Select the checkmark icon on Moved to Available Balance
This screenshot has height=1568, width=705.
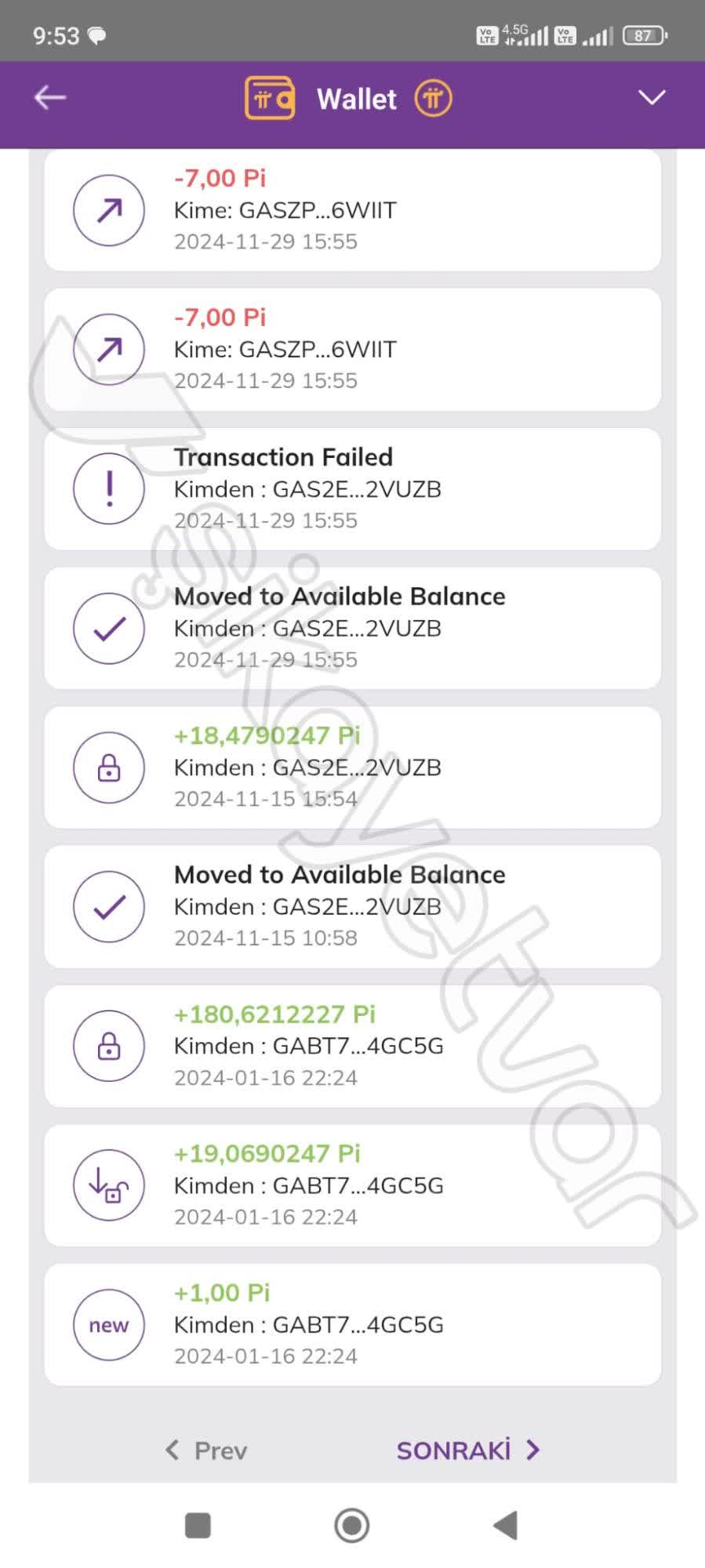click(108, 628)
